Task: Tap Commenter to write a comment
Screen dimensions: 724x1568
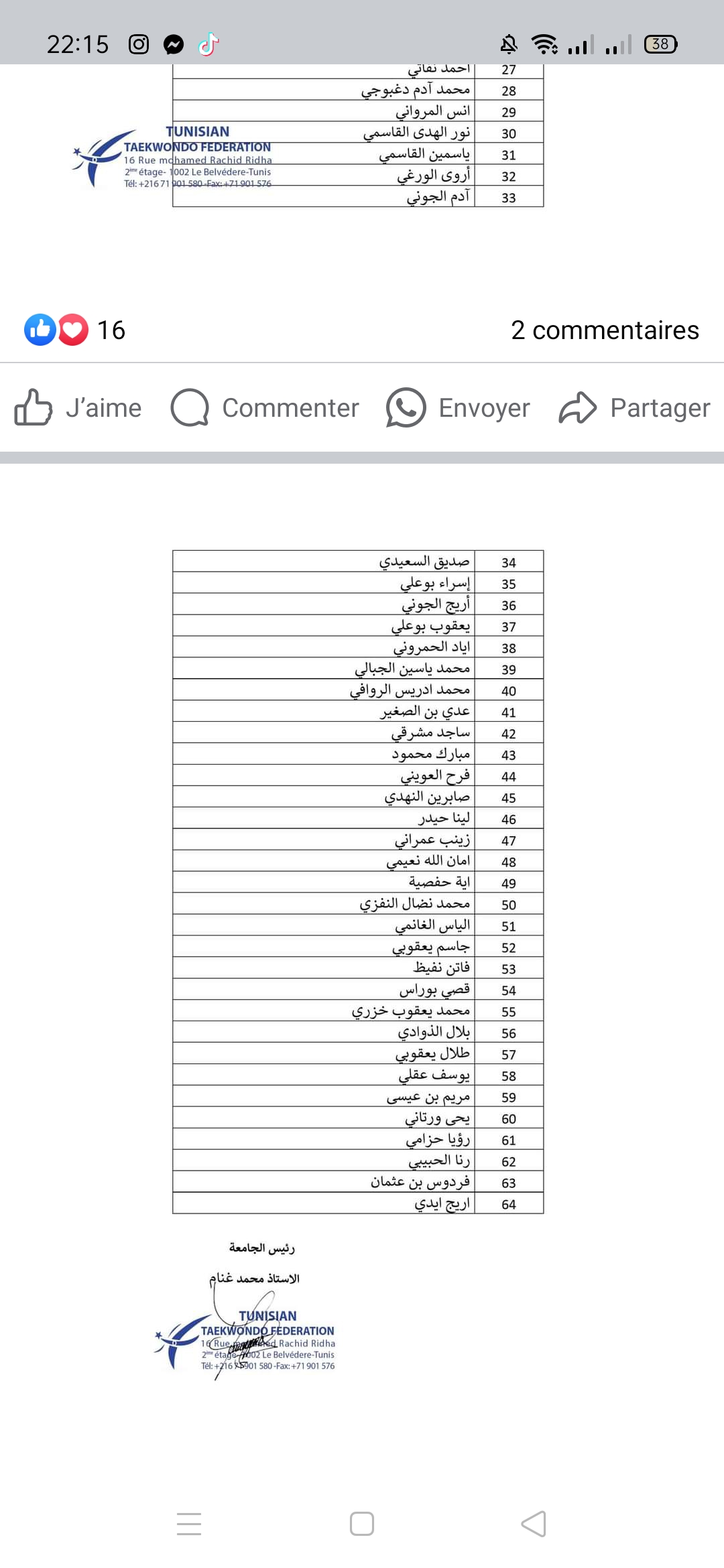Action: (265, 408)
